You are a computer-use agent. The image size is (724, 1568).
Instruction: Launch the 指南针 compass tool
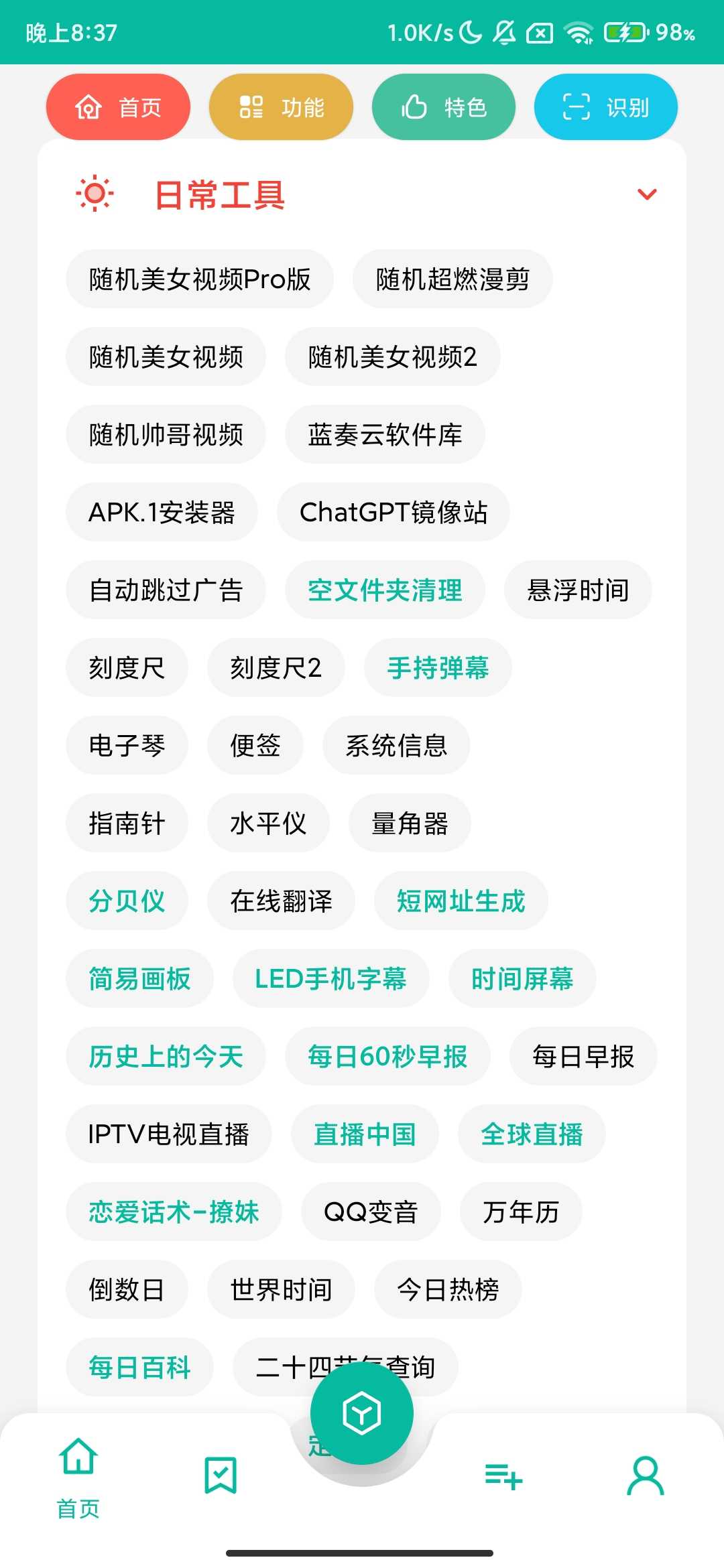(x=127, y=824)
